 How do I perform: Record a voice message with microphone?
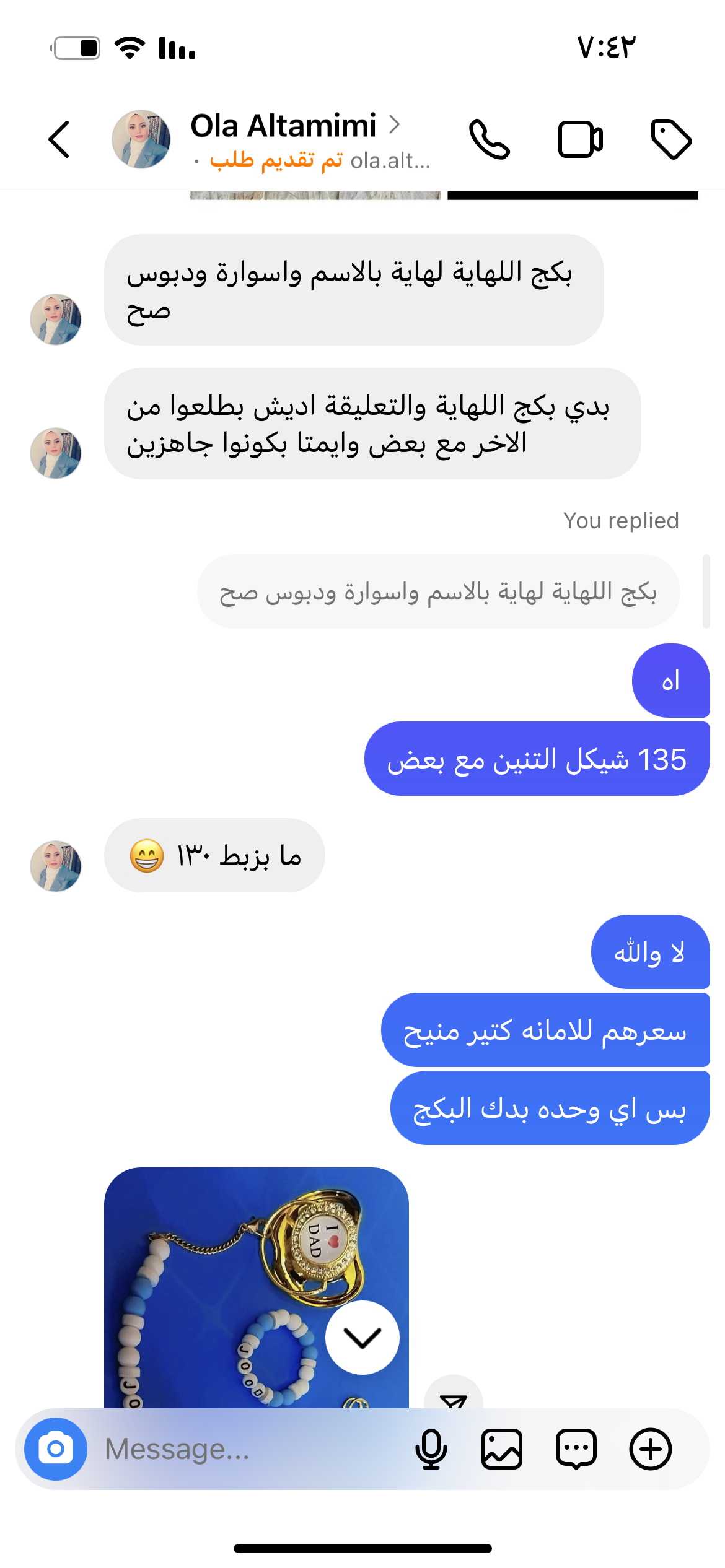[431, 1449]
